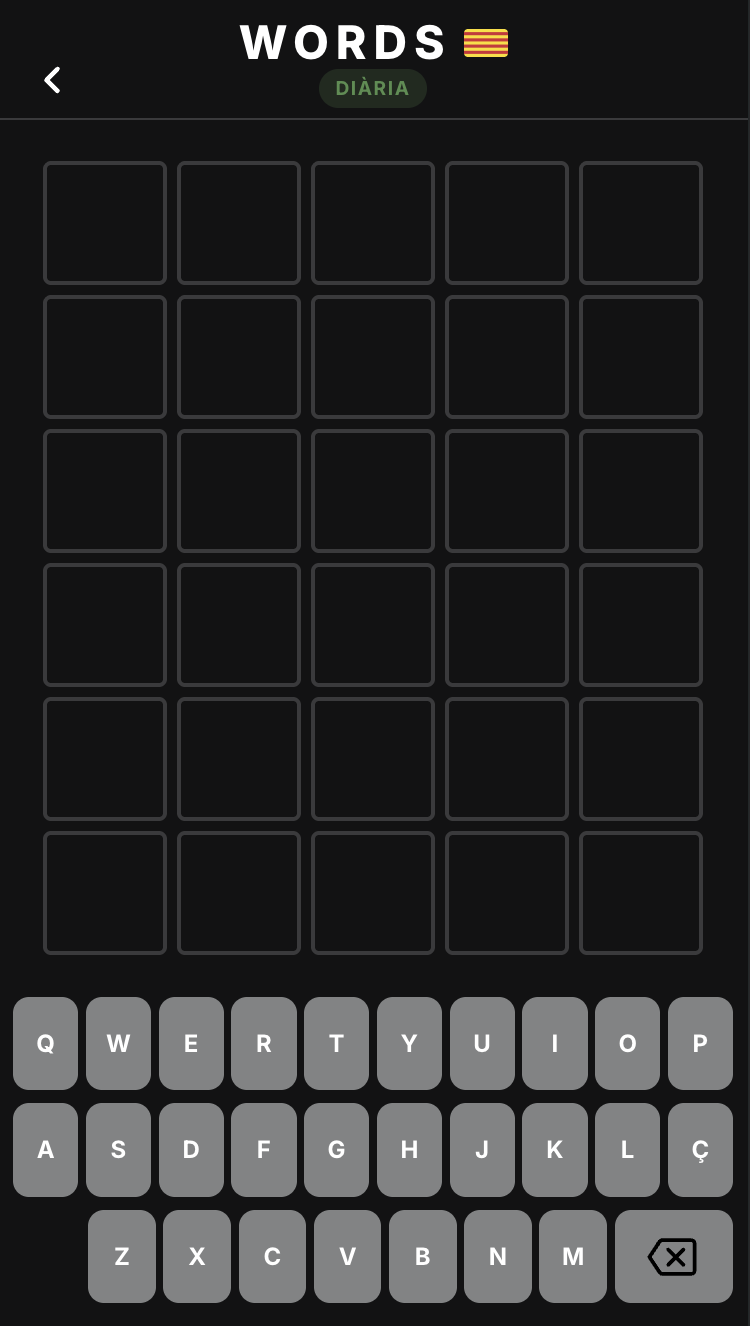Type the letter M

(572, 1256)
